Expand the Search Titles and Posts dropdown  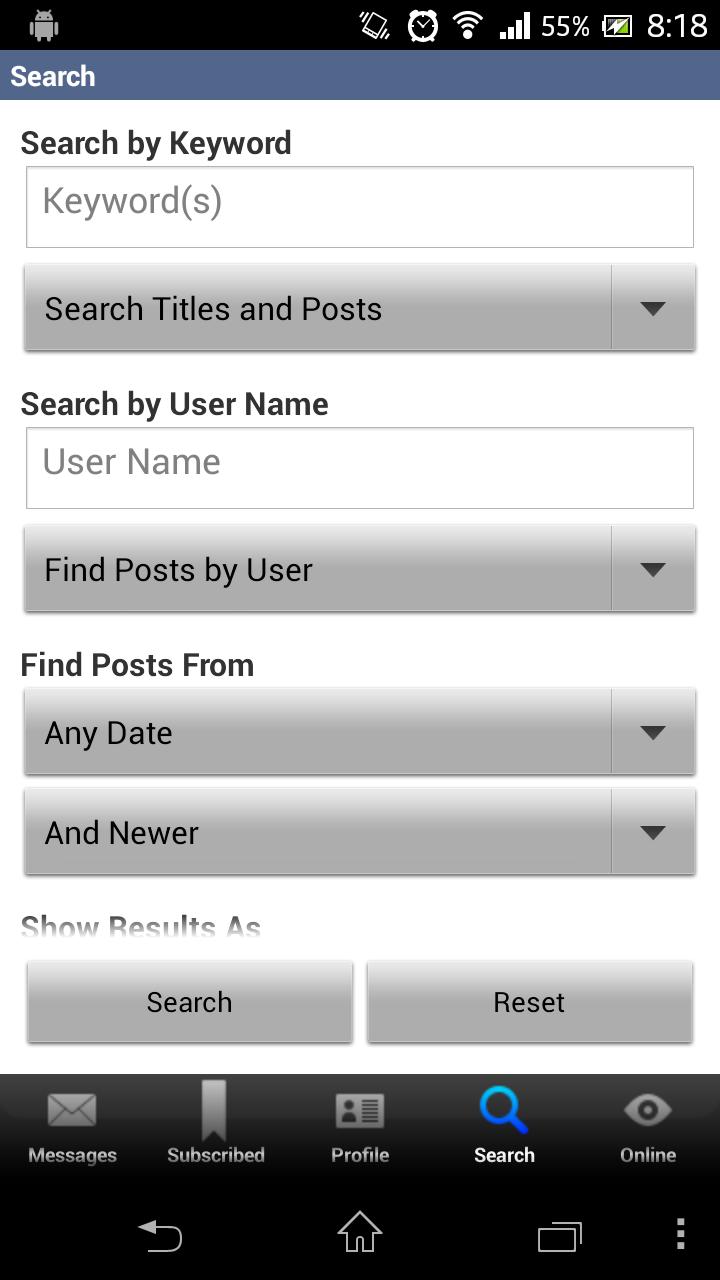[x=359, y=308]
